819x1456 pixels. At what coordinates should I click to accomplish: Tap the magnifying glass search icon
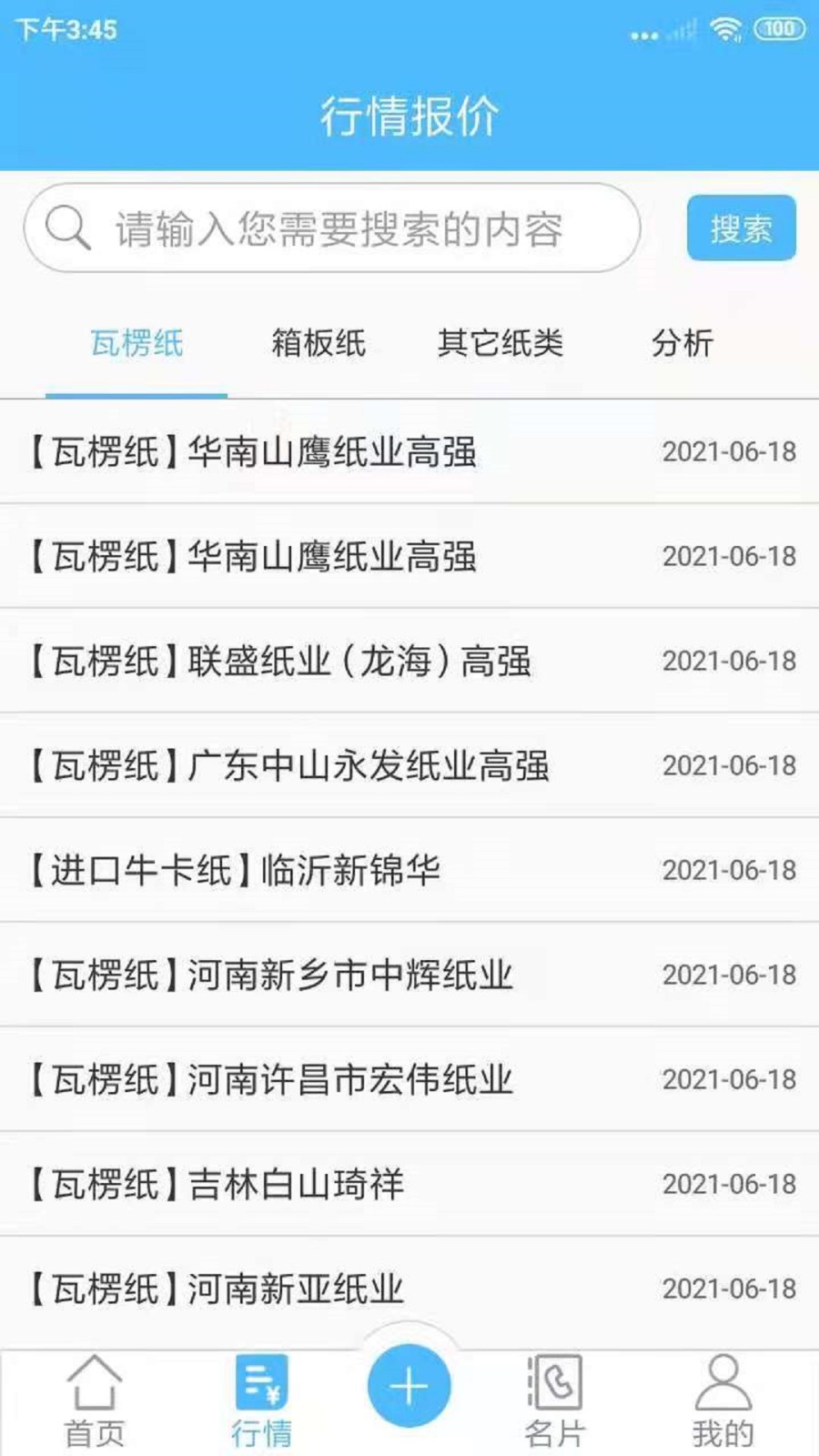67,228
